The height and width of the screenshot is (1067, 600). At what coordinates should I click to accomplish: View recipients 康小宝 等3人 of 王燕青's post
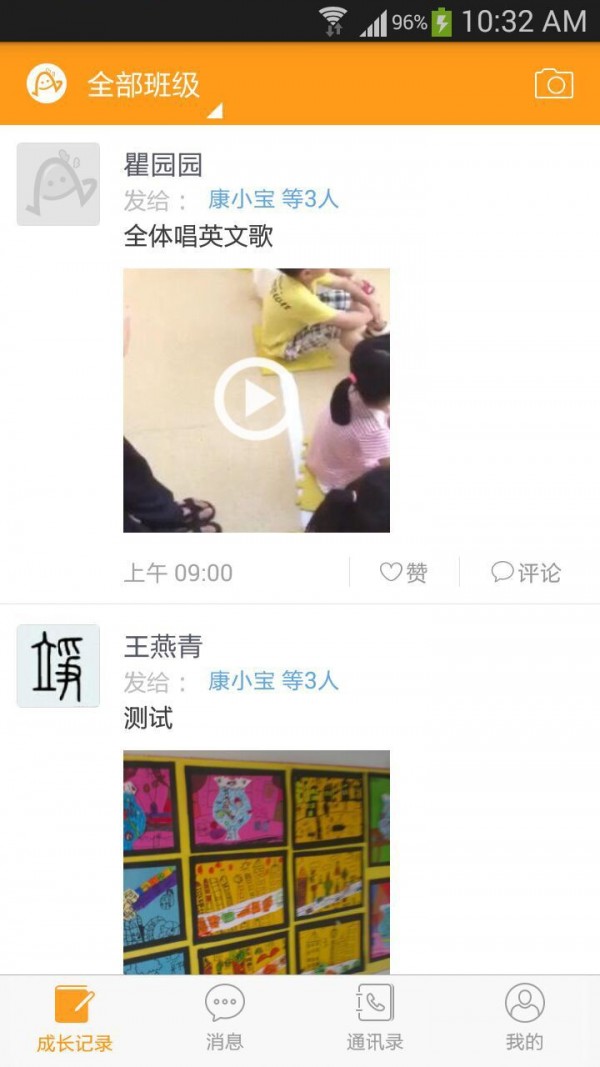[273, 681]
